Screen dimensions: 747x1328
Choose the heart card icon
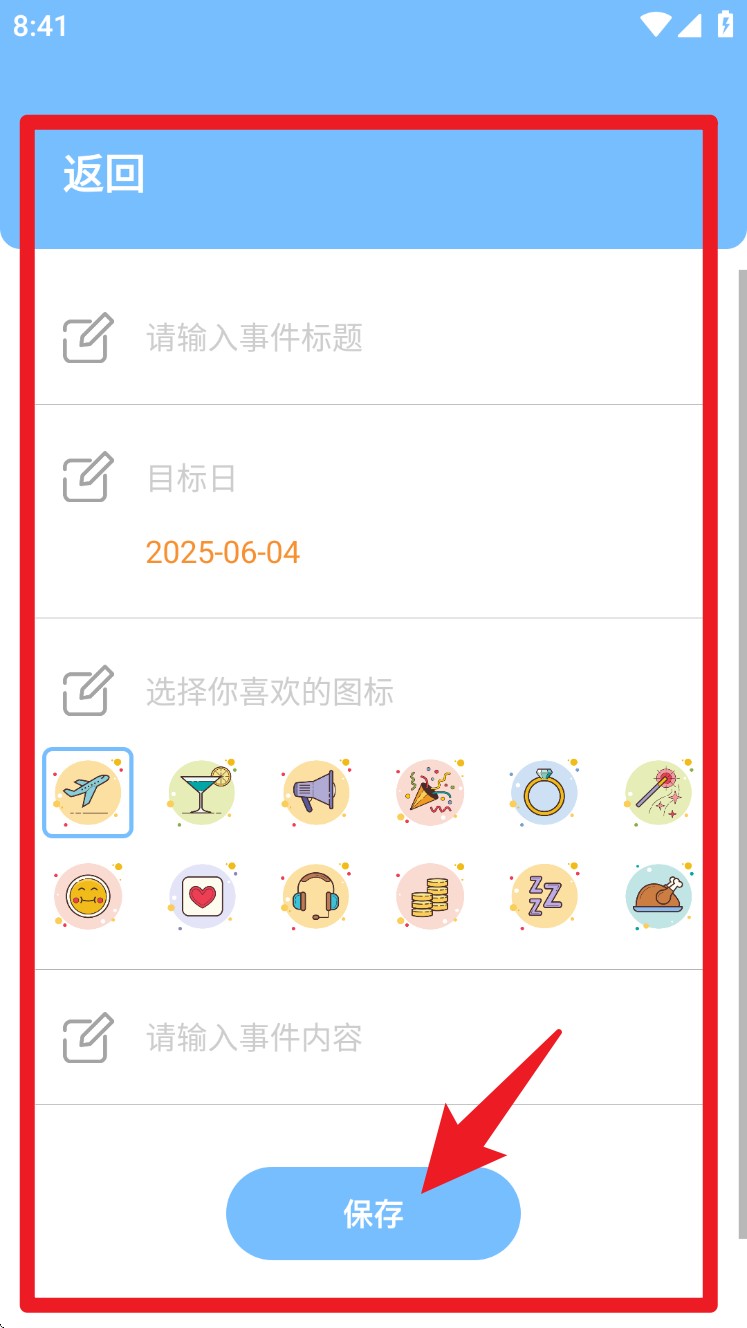(x=202, y=896)
